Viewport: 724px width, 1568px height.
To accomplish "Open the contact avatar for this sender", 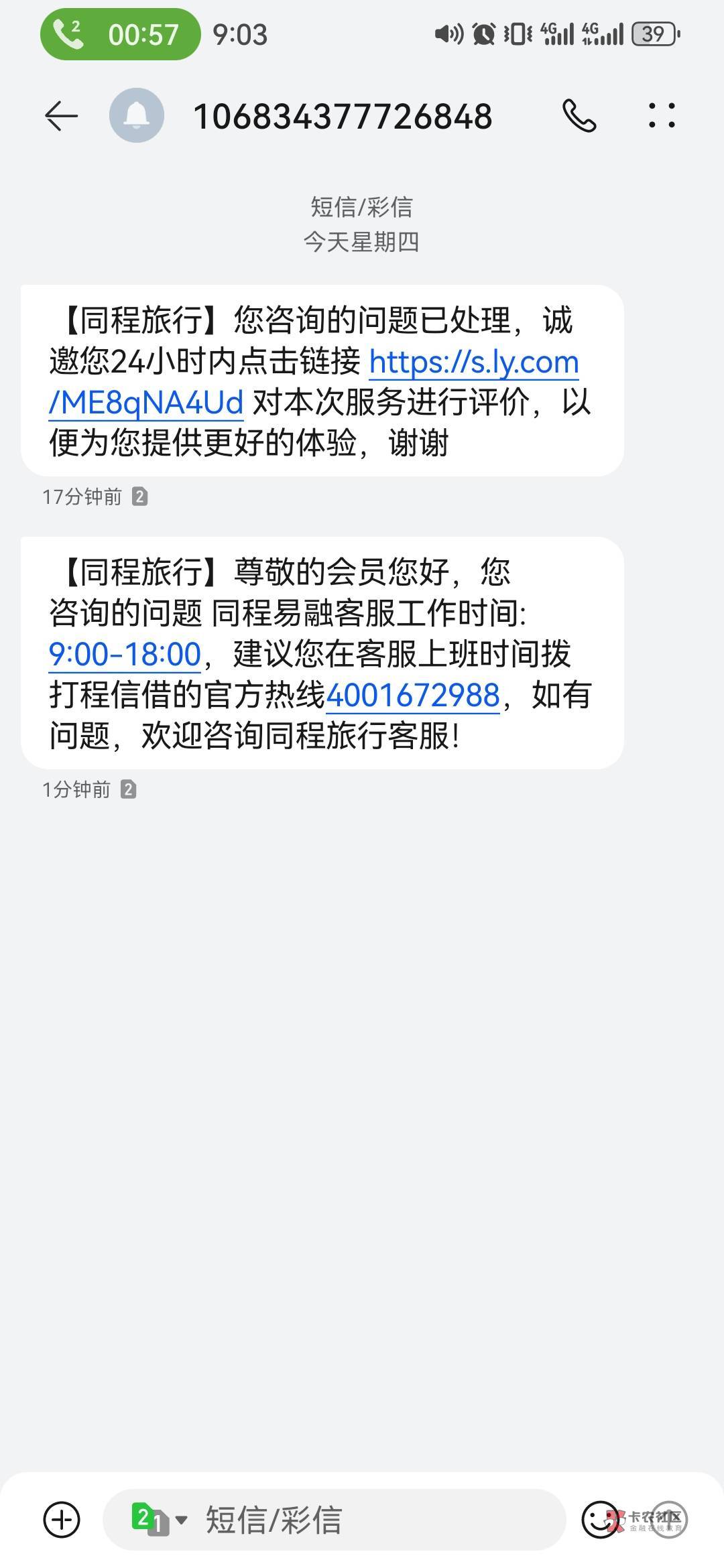I will pos(137,116).
